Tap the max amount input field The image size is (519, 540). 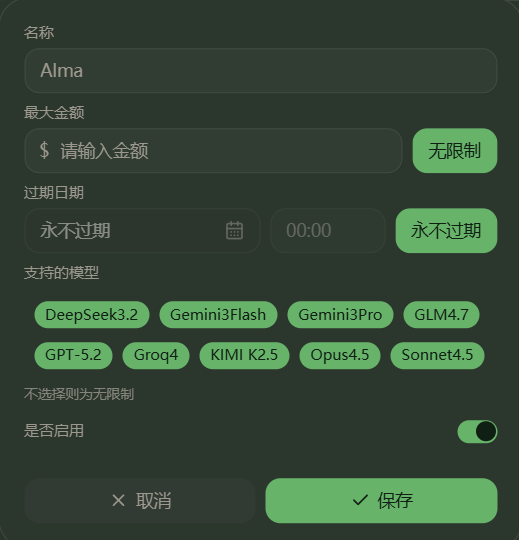(214, 150)
